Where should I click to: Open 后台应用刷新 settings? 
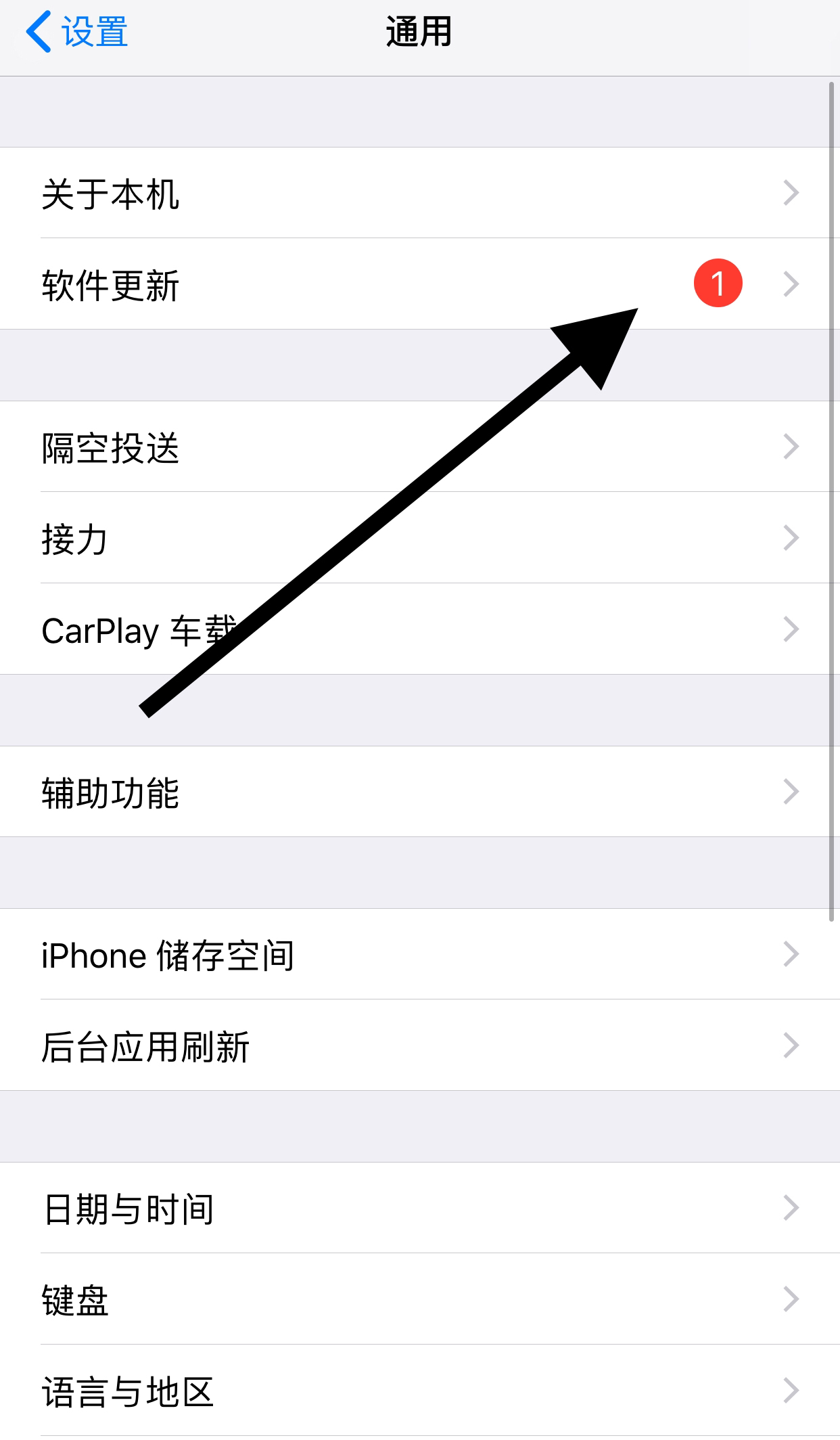pyautogui.click(x=419, y=1045)
